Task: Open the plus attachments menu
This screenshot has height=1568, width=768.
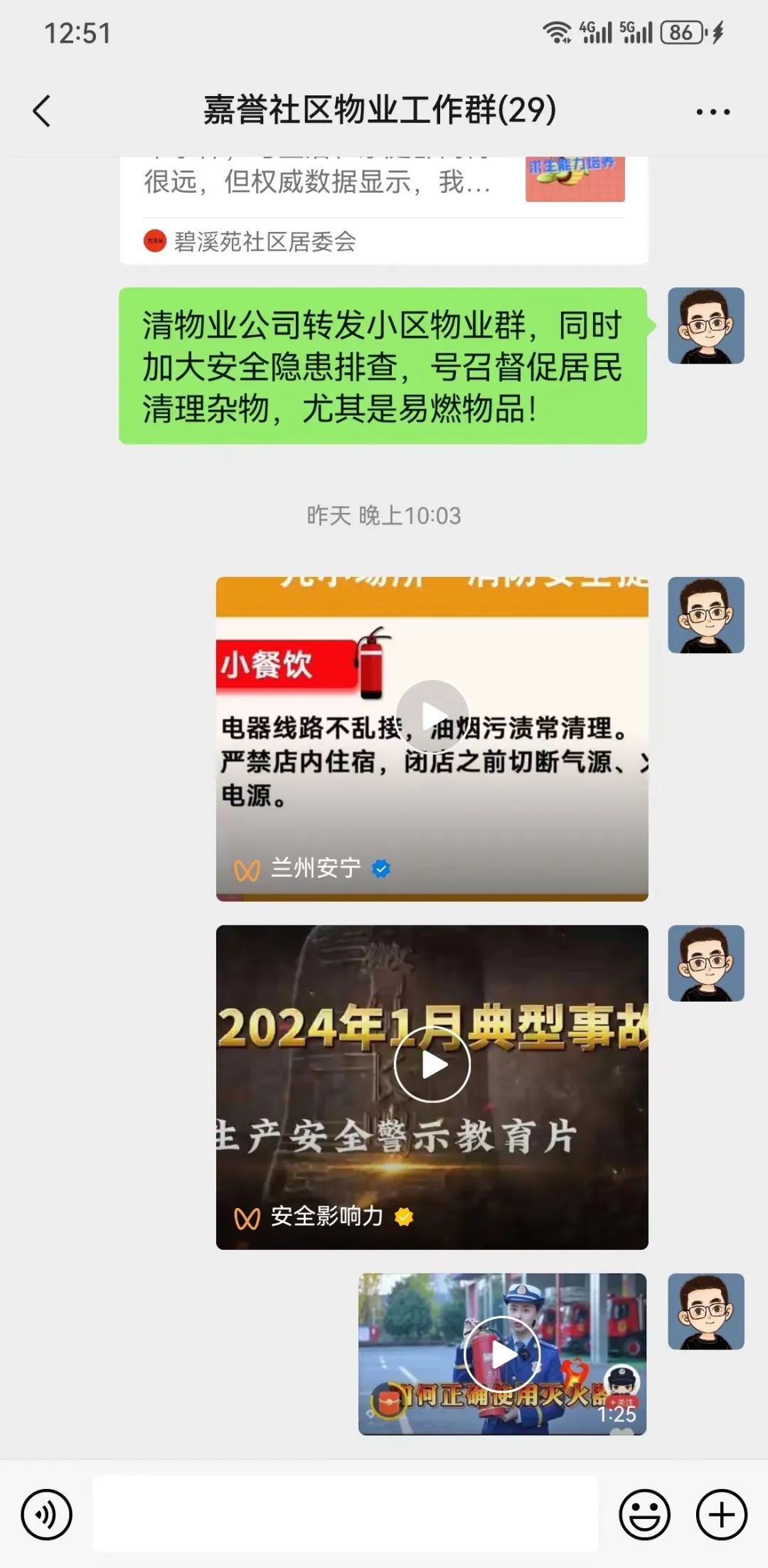Action: tap(721, 1515)
